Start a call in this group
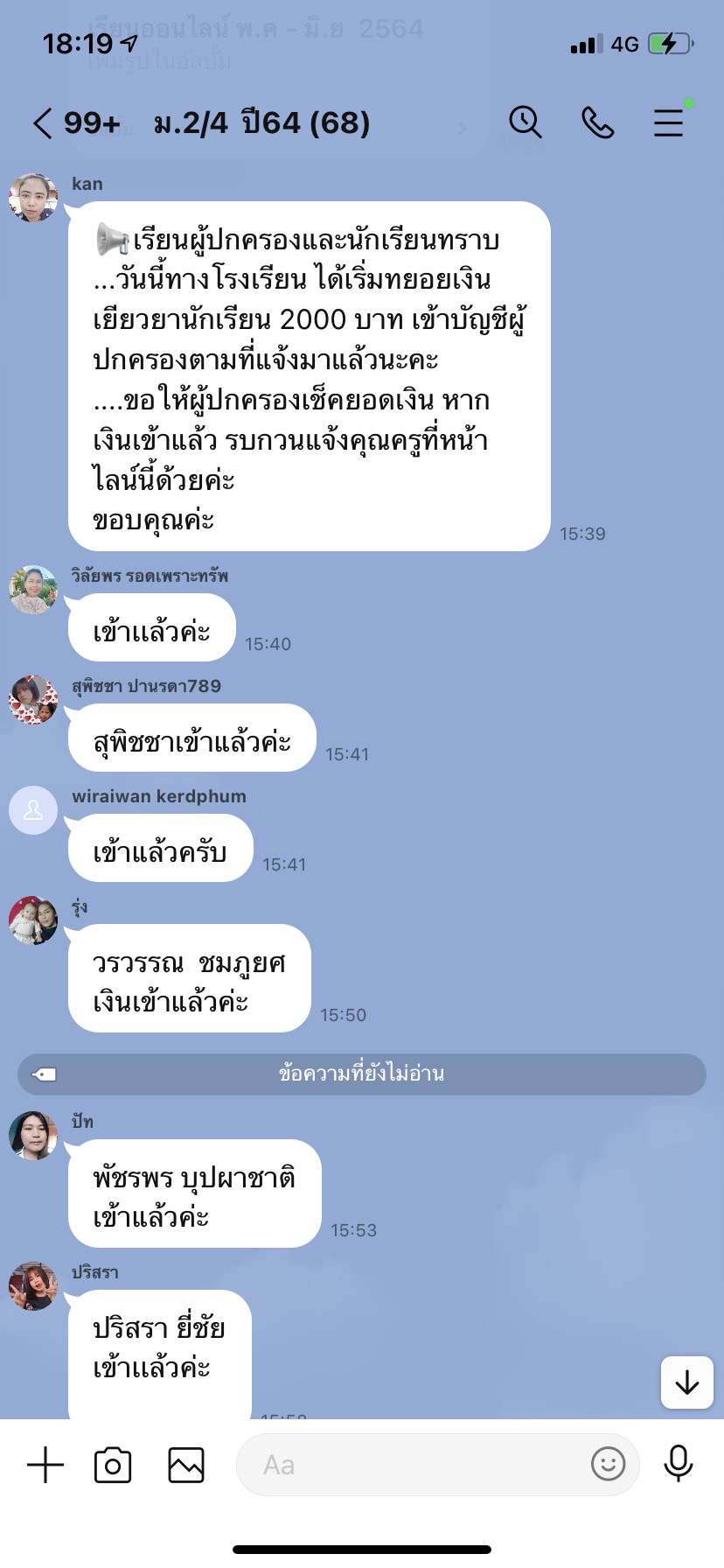This screenshot has width=724, height=1568. (597, 122)
